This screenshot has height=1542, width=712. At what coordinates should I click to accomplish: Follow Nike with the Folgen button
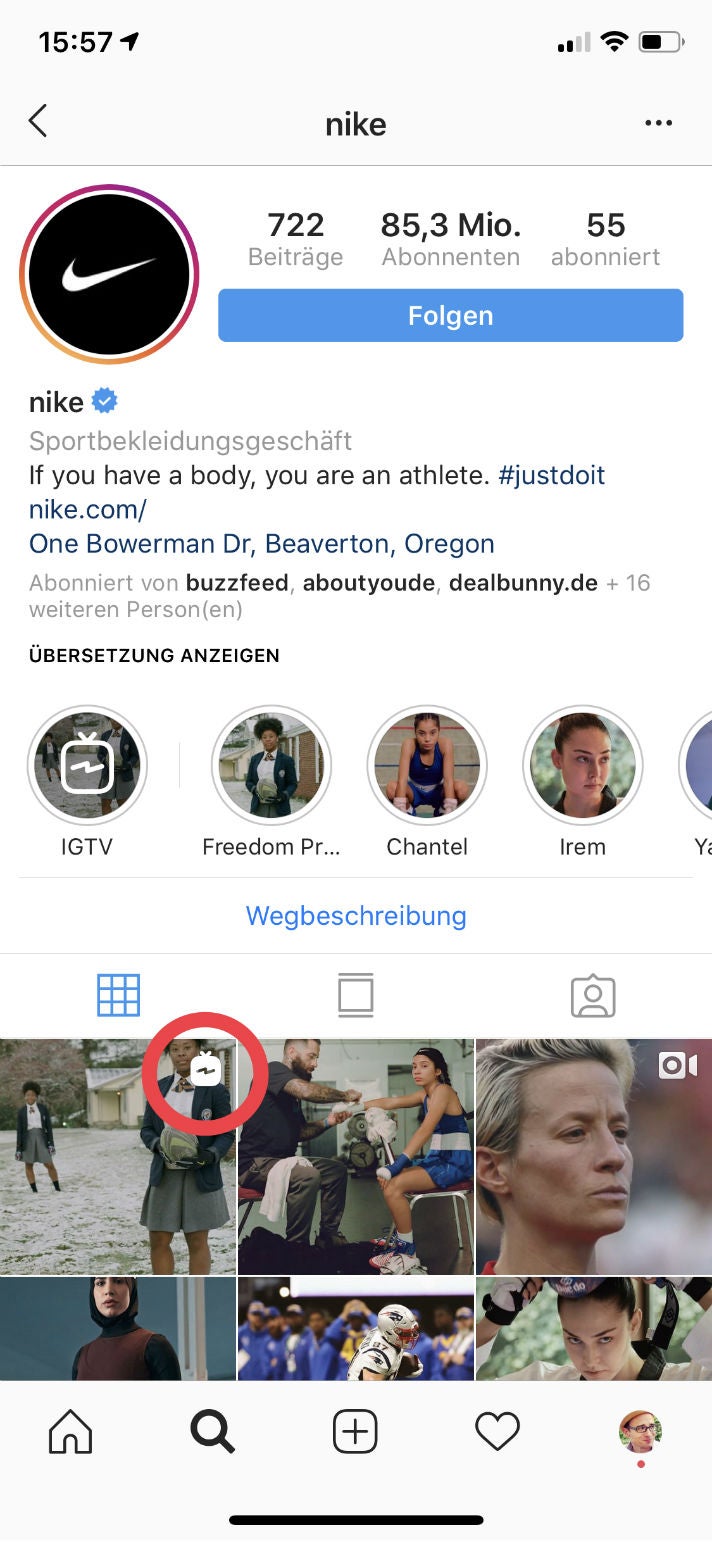coord(450,316)
